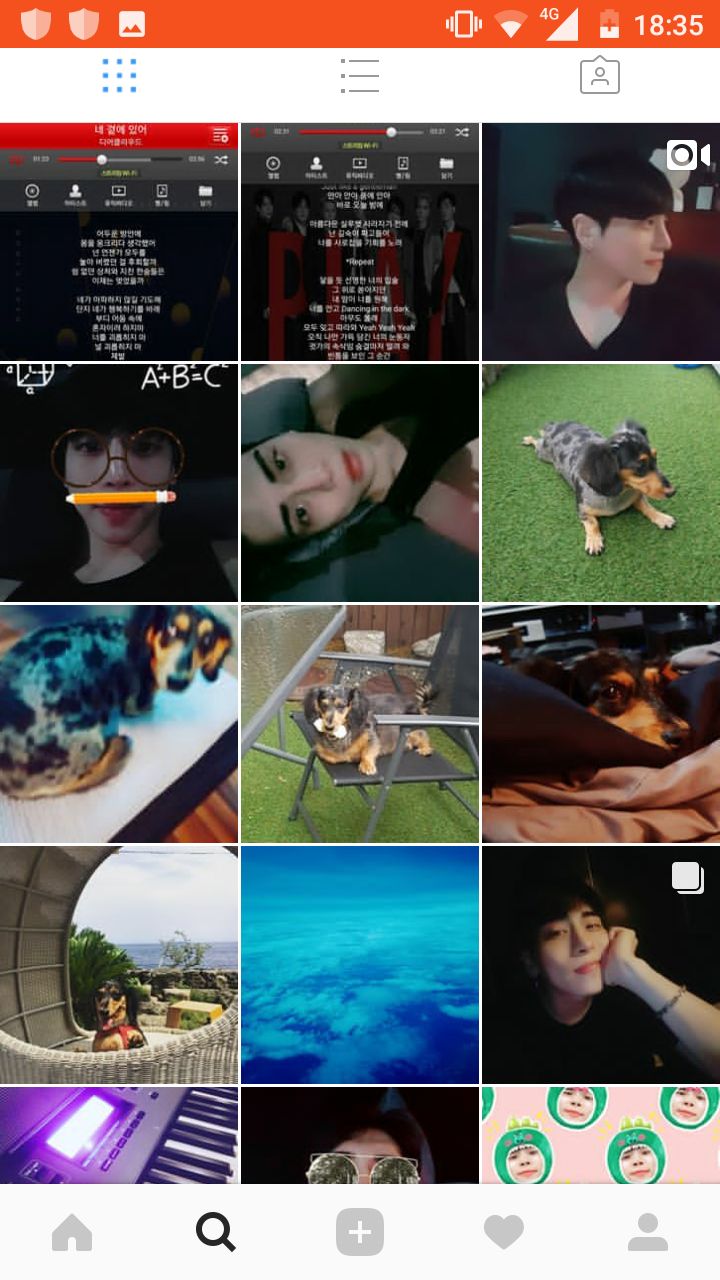Open the dachshund lying on grass photo
Screen dimensions: 720x1280
(600, 483)
